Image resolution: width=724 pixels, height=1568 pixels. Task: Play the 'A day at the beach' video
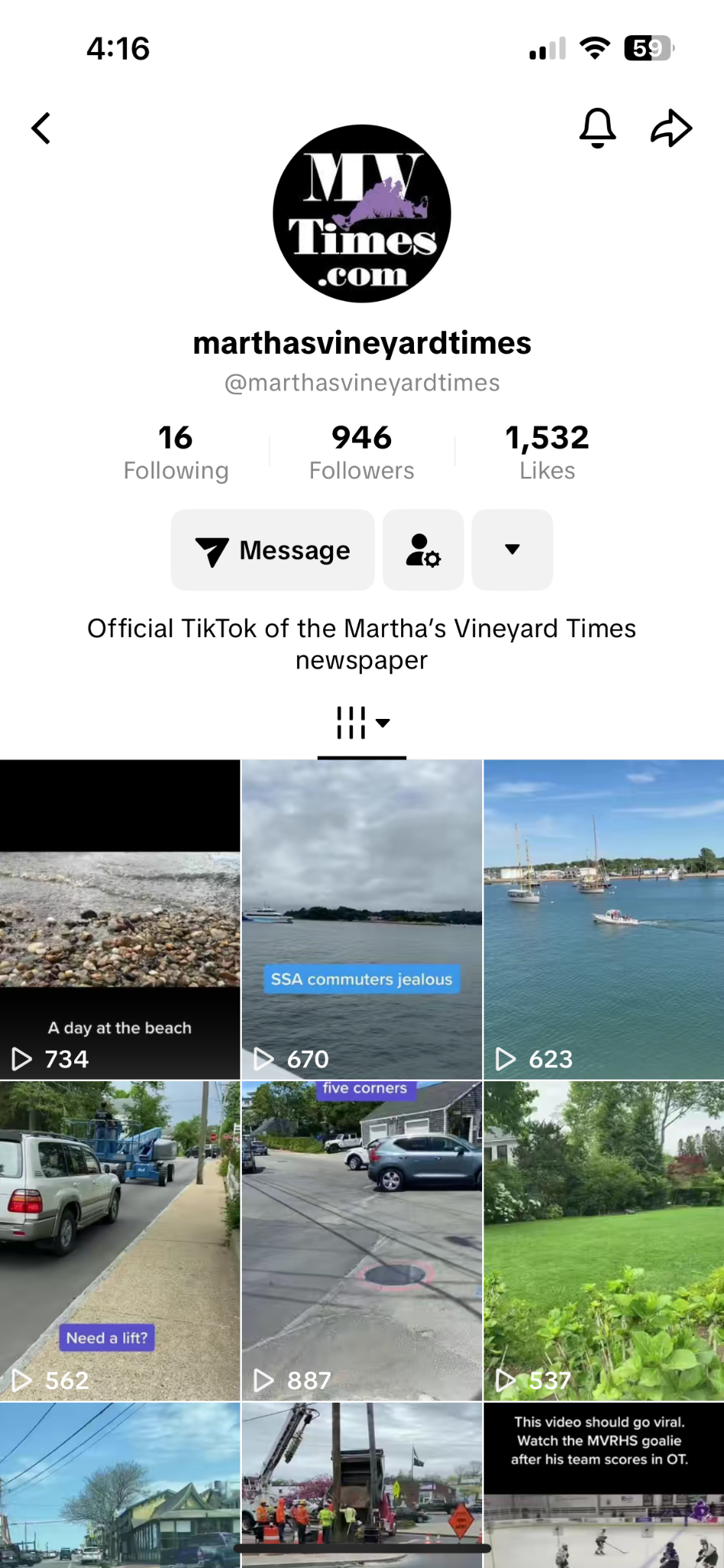pyautogui.click(x=120, y=919)
